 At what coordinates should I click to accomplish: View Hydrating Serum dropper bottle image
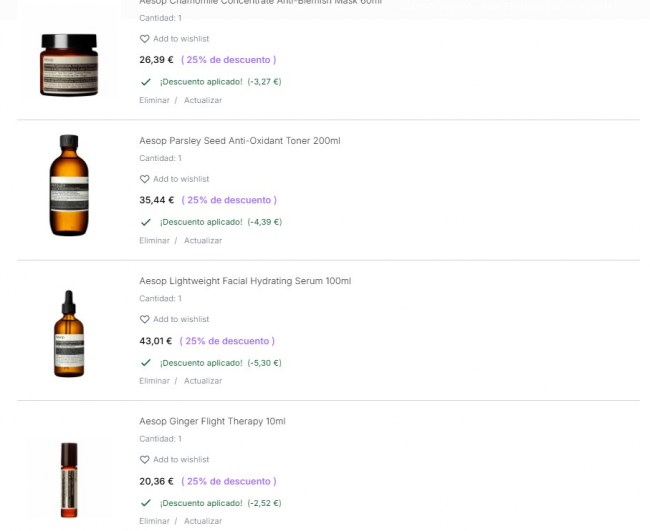(69, 334)
